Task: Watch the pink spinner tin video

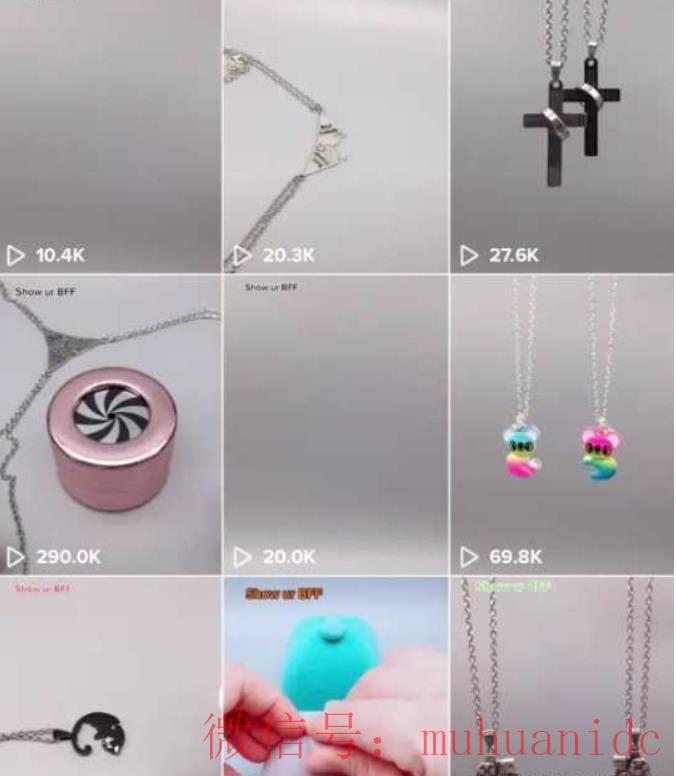Action: (x=110, y=425)
